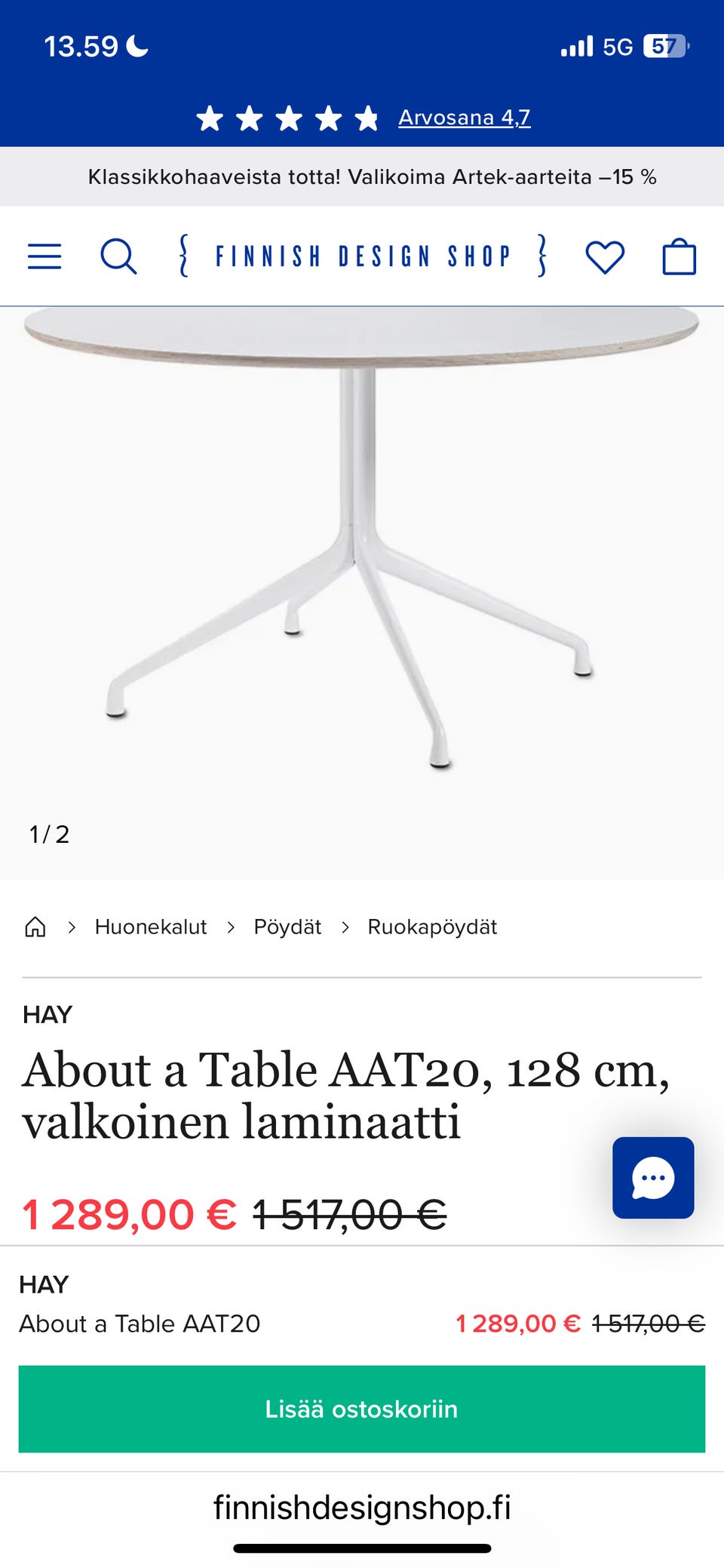Go to Ruokapöydät breadcrumb
Viewport: 724px width, 1568px height.
[x=432, y=927]
